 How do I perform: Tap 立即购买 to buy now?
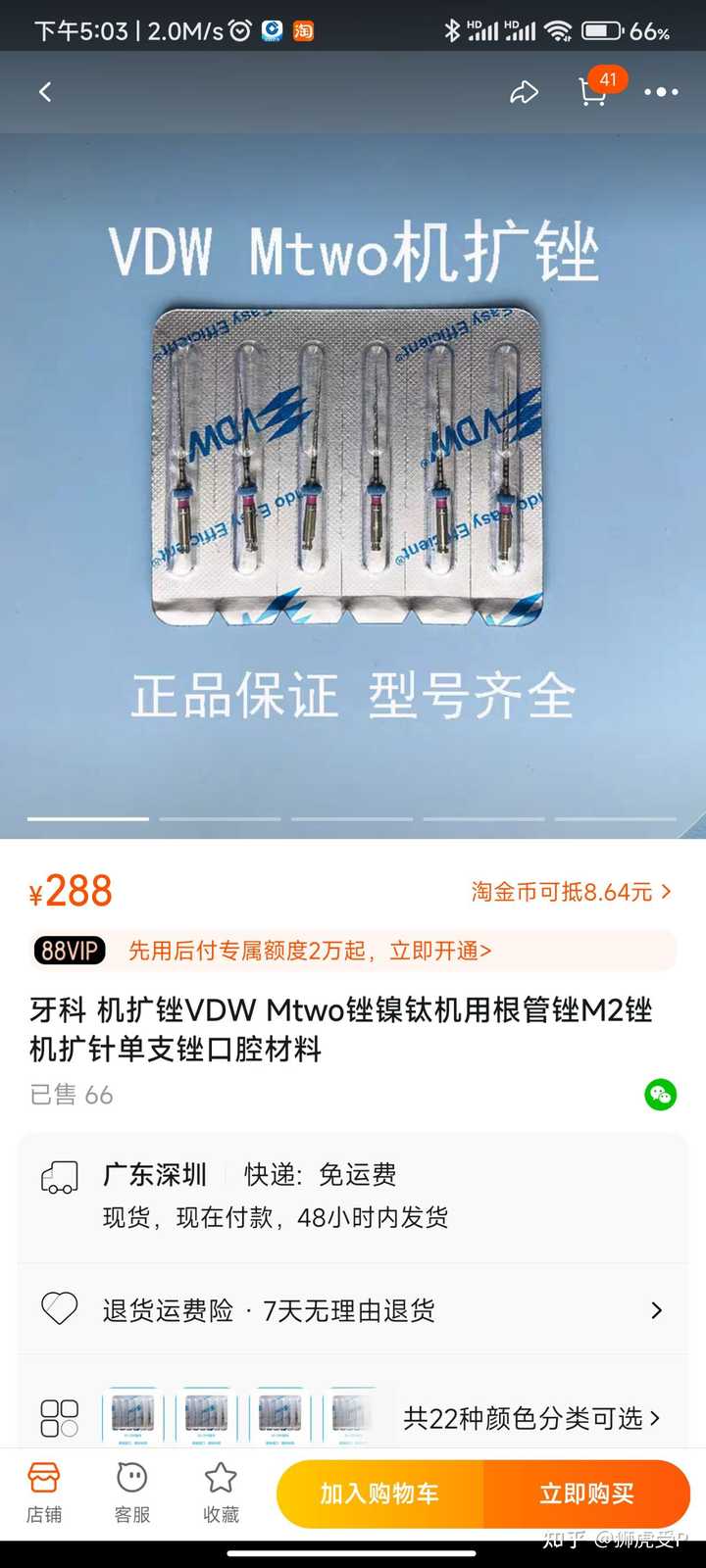pos(586,1494)
